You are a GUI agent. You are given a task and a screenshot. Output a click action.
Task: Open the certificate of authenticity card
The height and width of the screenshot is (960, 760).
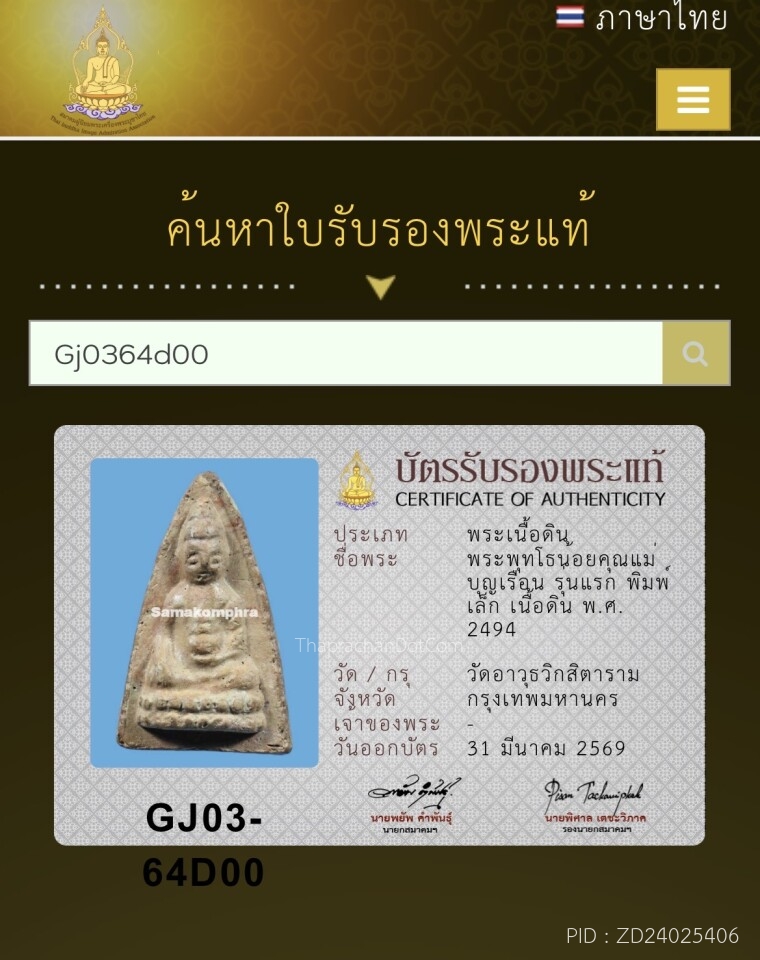pyautogui.click(x=379, y=635)
